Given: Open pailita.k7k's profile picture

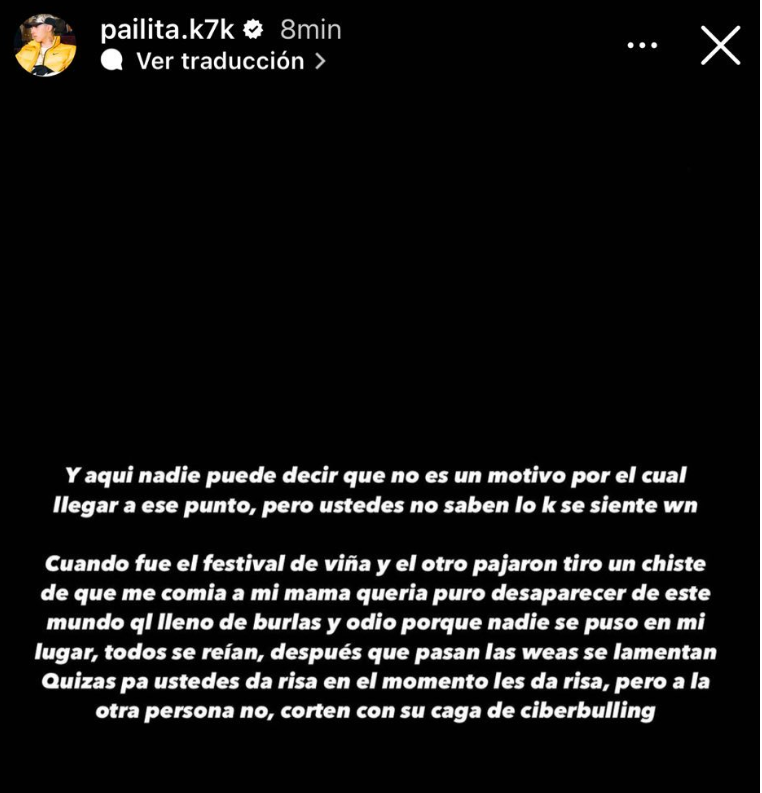Looking at the screenshot, I should point(46,45).
